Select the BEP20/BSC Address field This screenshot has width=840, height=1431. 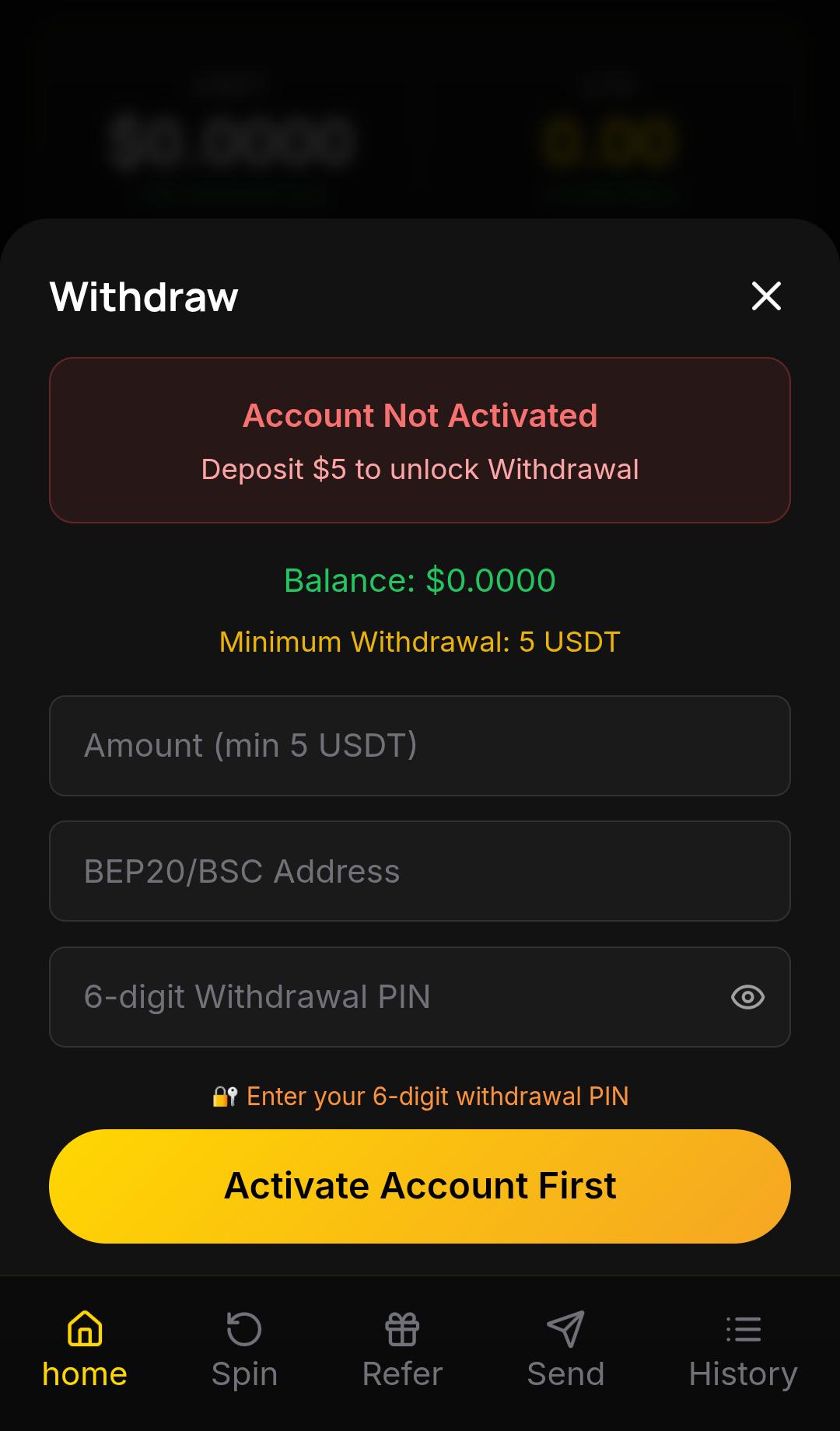(420, 871)
